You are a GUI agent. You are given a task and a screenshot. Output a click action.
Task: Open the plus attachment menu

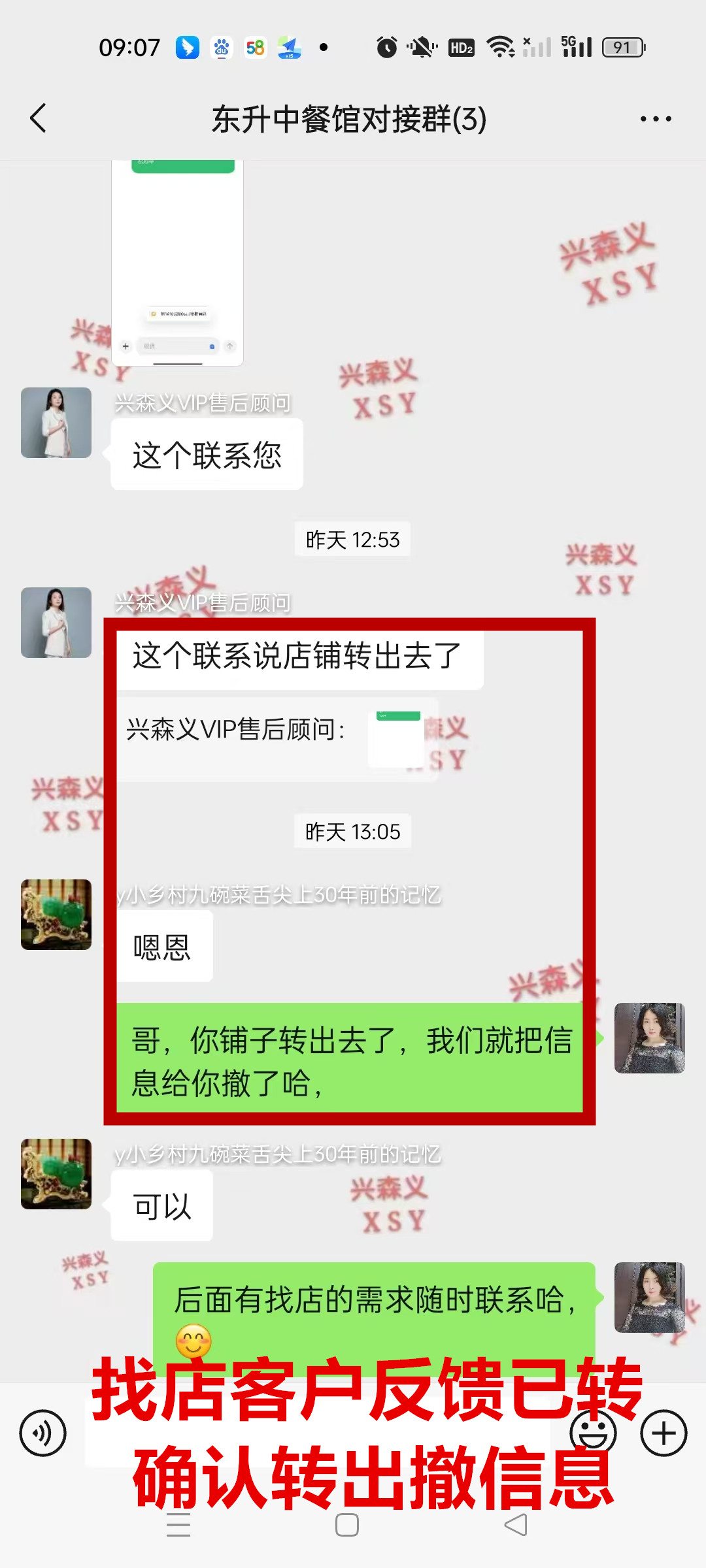(x=664, y=1433)
